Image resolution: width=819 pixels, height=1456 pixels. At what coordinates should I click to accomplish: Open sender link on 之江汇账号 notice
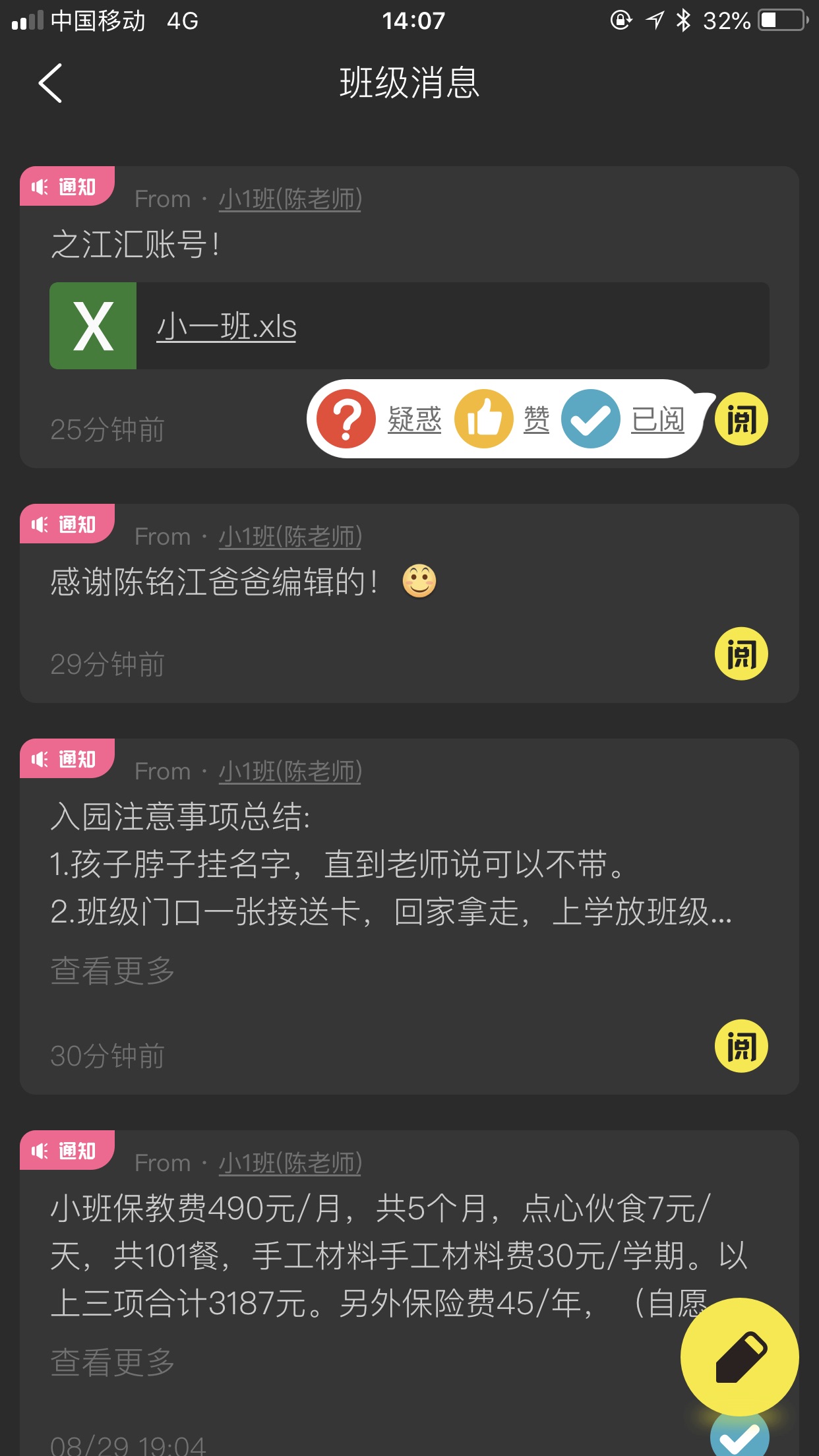pos(290,199)
